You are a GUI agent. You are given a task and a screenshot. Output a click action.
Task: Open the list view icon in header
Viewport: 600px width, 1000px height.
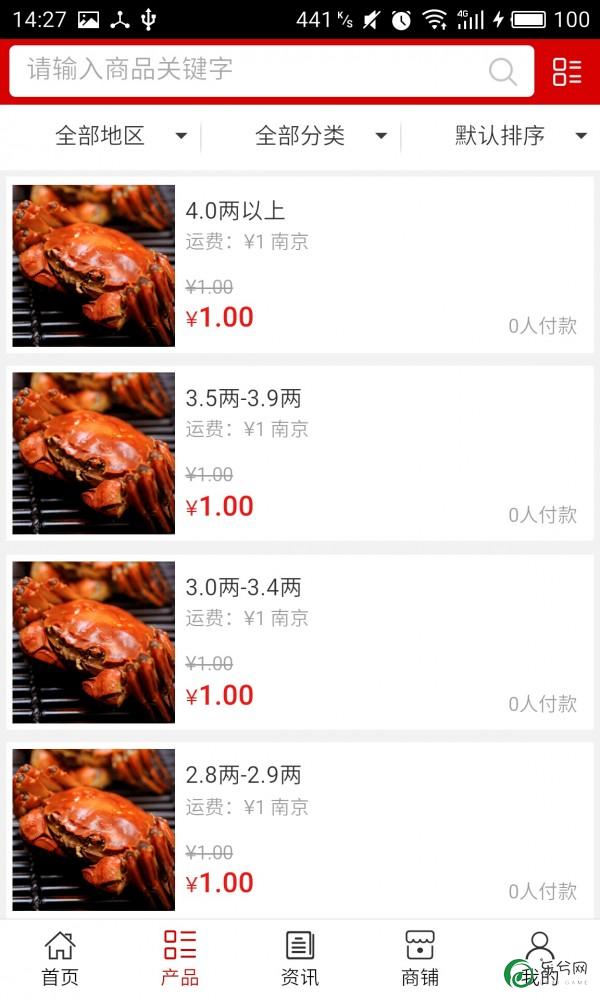click(x=567, y=71)
